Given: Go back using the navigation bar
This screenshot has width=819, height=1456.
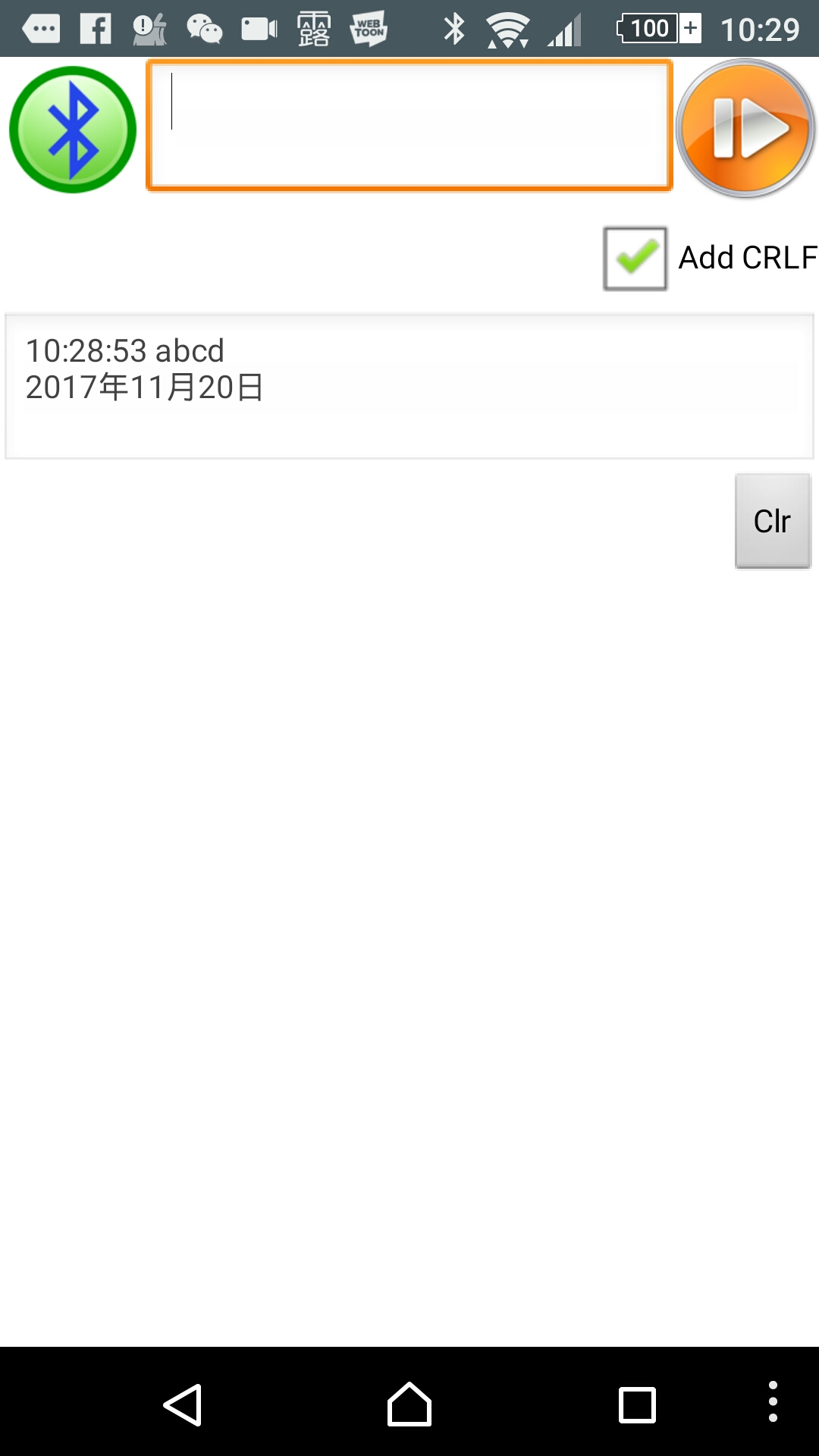Looking at the screenshot, I should click(183, 1405).
